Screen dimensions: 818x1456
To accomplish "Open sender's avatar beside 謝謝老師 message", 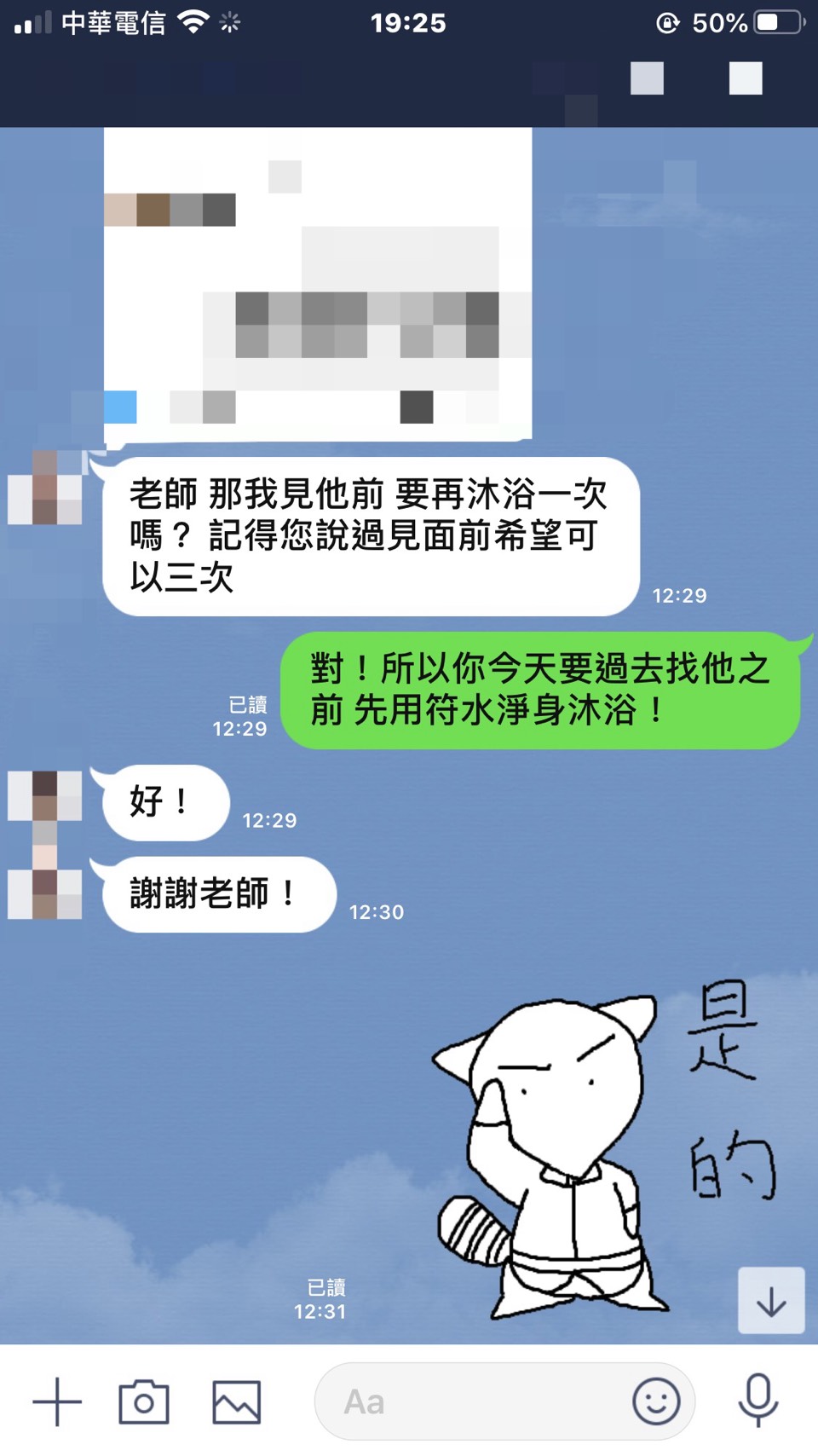I will tap(45, 893).
